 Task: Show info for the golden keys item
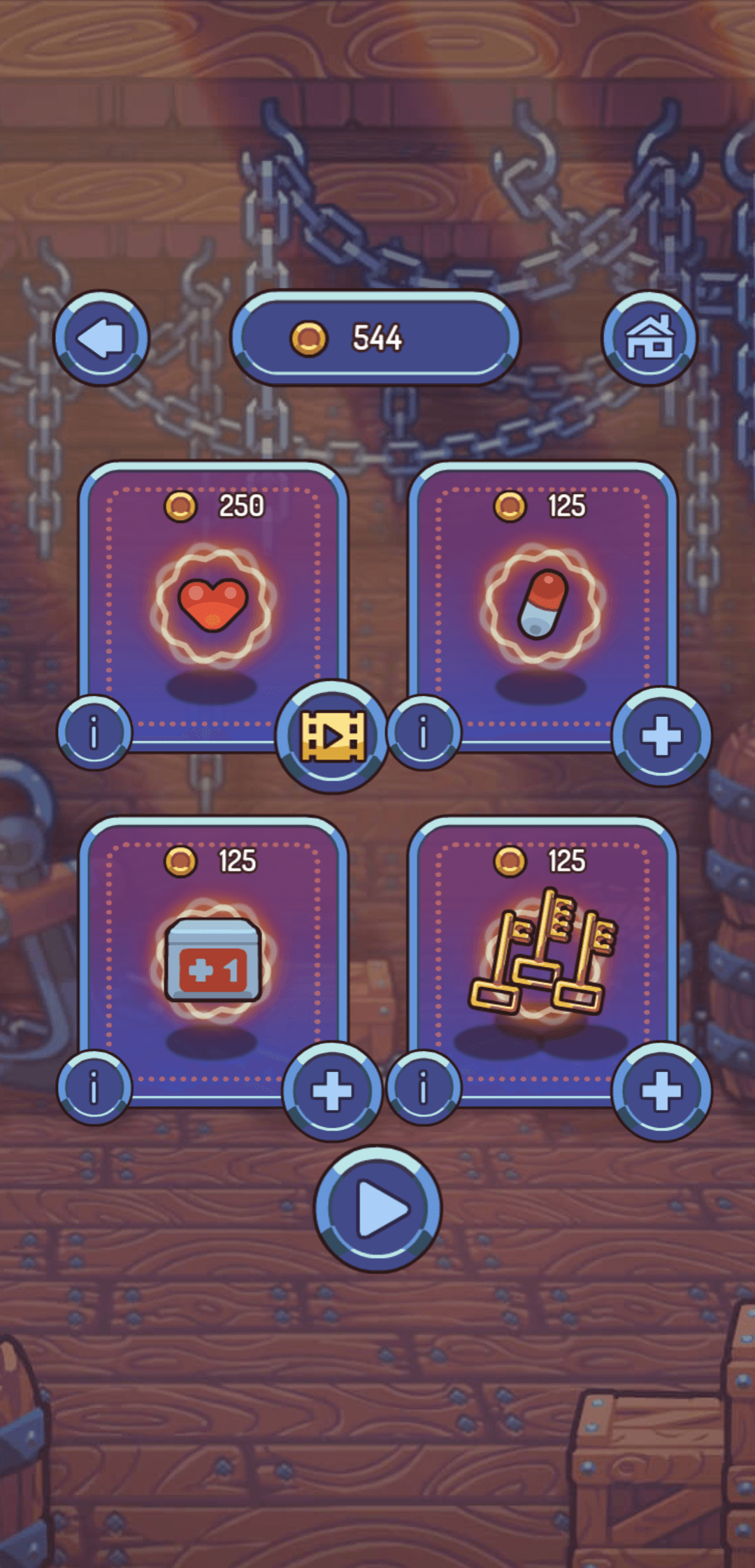(424, 1087)
